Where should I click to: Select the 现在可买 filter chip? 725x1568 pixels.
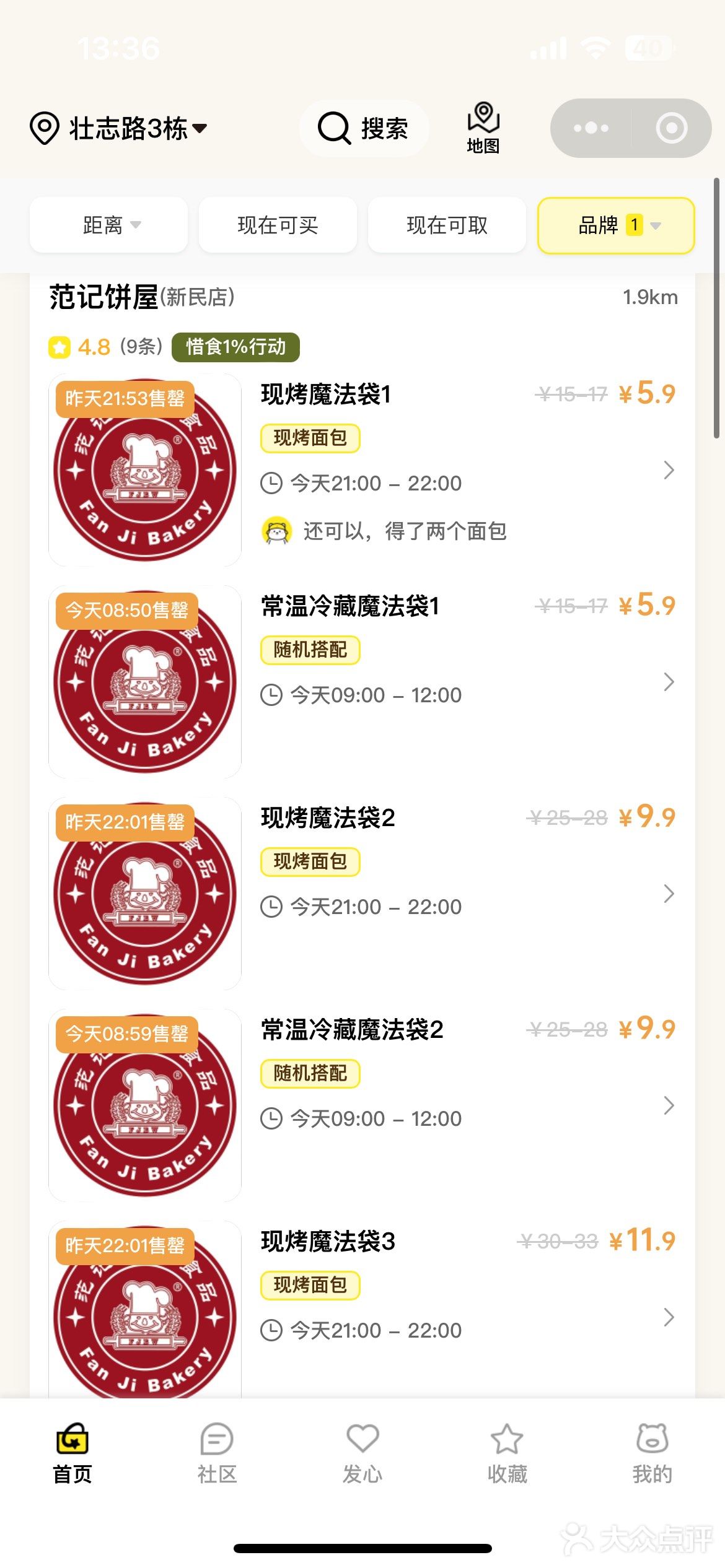[278, 225]
